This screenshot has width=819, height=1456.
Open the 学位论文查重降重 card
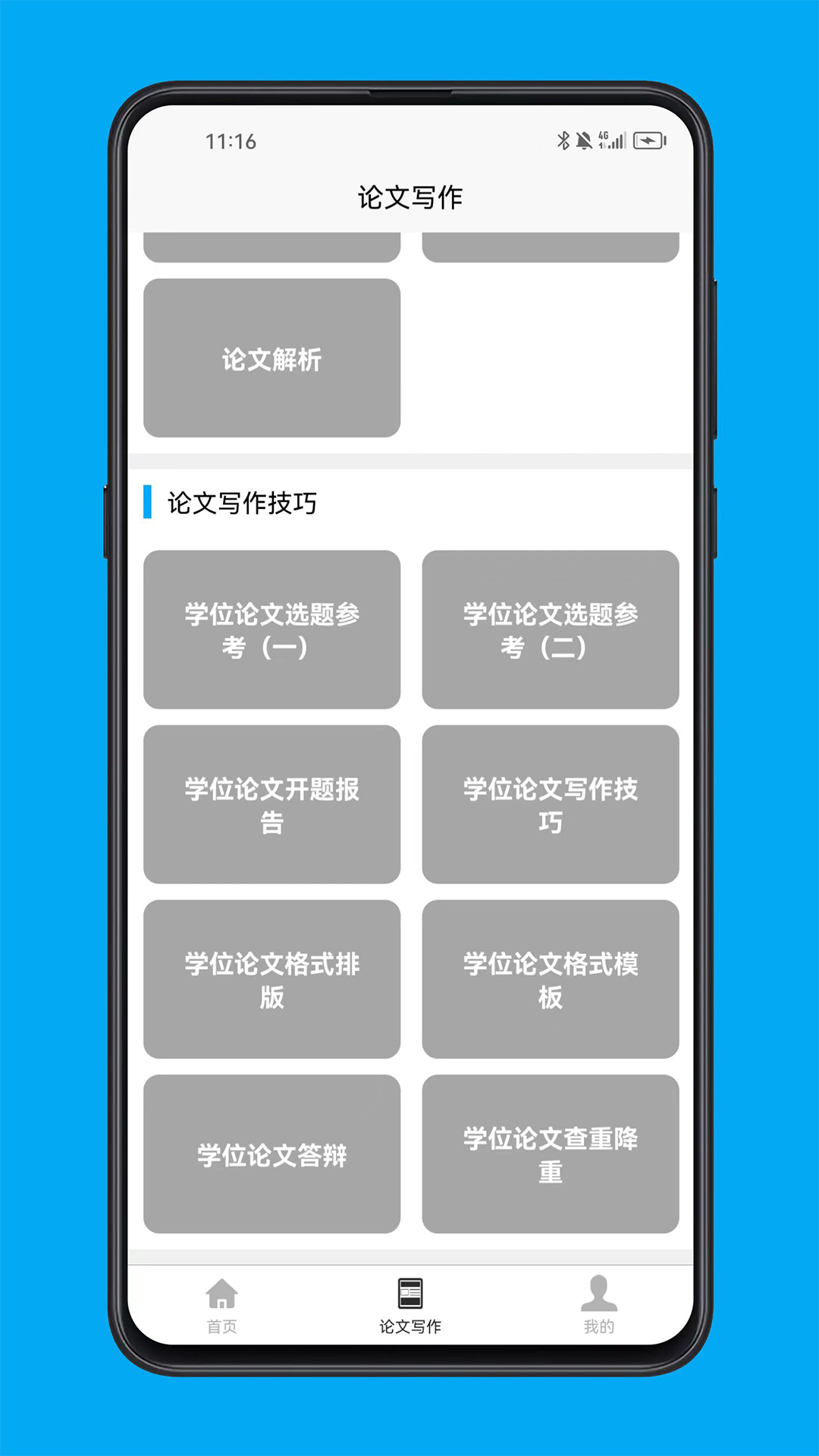(x=551, y=1154)
